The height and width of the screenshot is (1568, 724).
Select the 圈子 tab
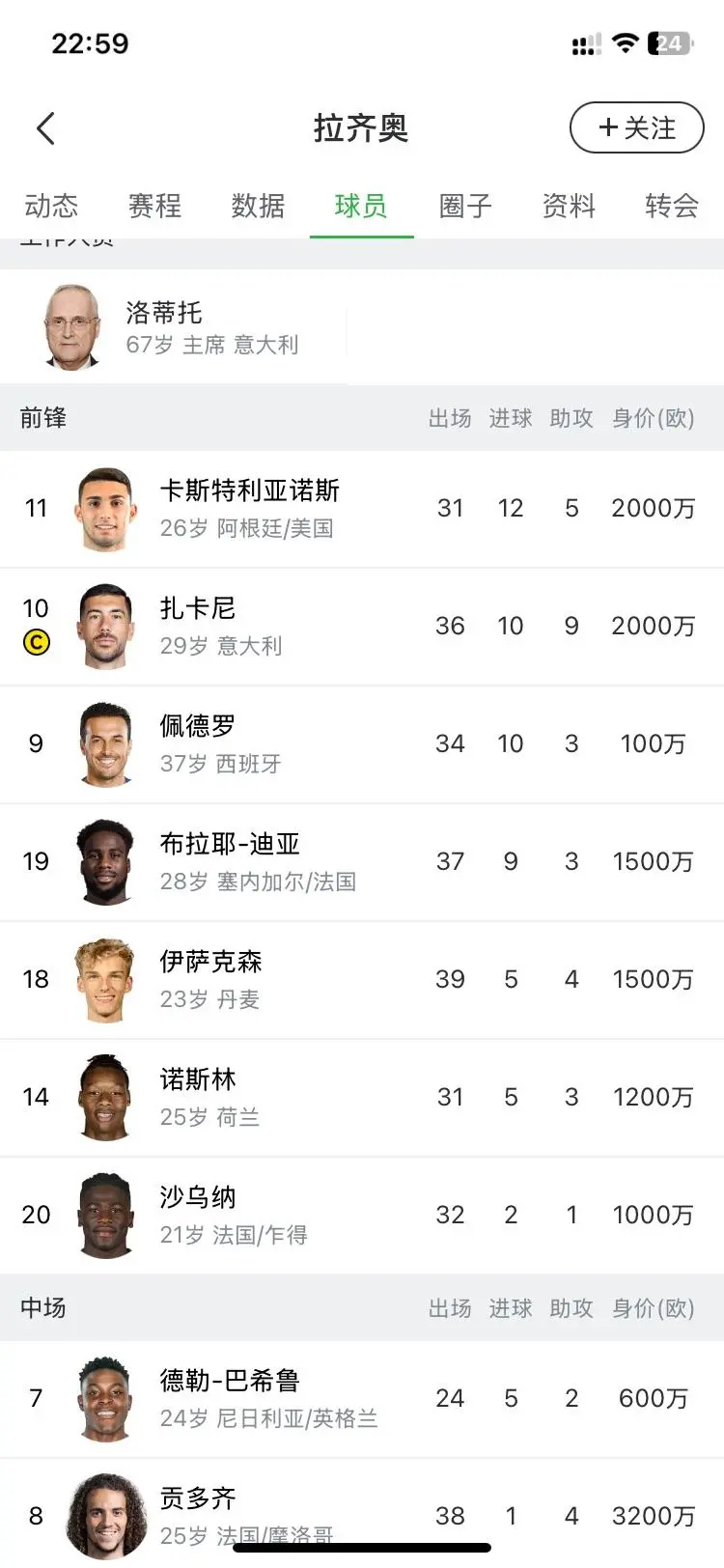(465, 206)
